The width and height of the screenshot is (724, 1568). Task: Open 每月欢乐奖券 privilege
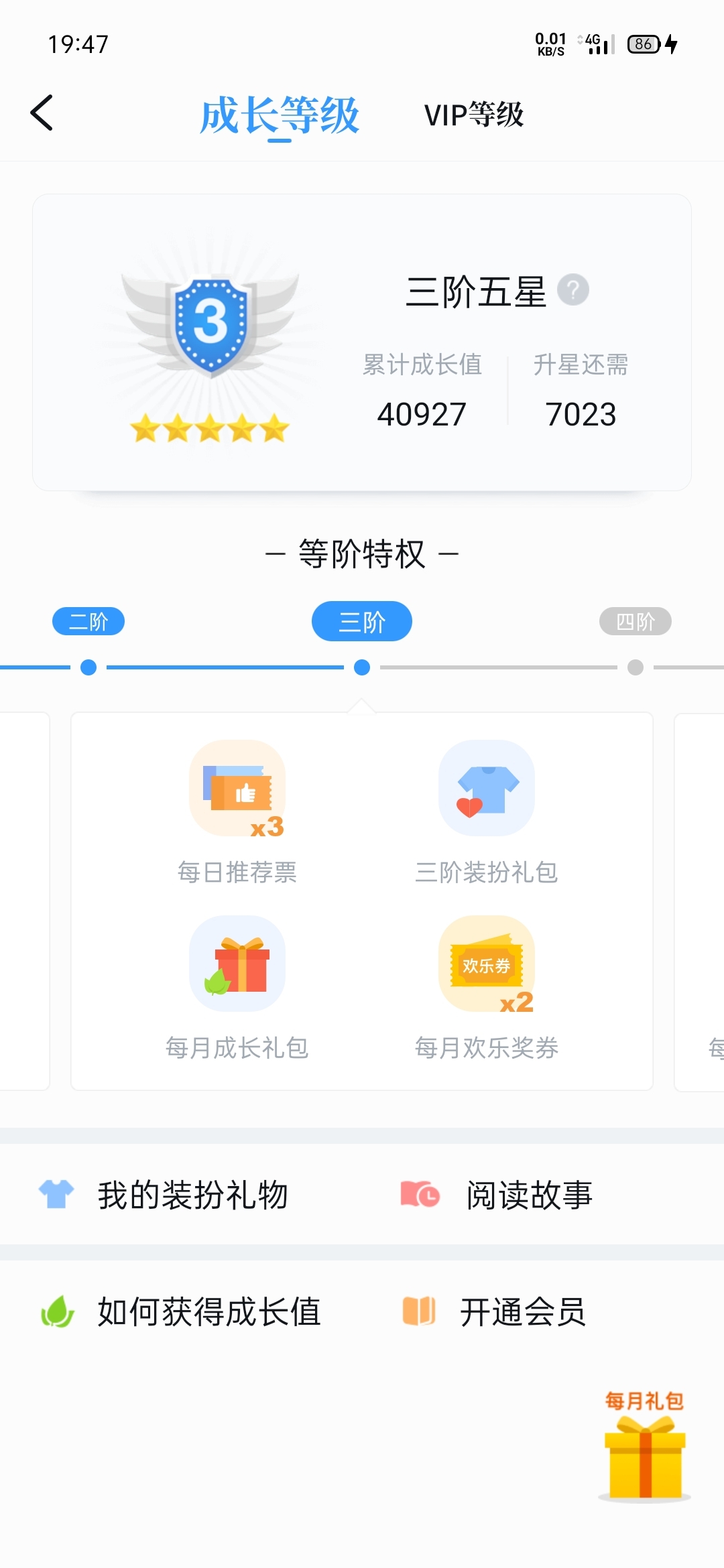click(487, 988)
